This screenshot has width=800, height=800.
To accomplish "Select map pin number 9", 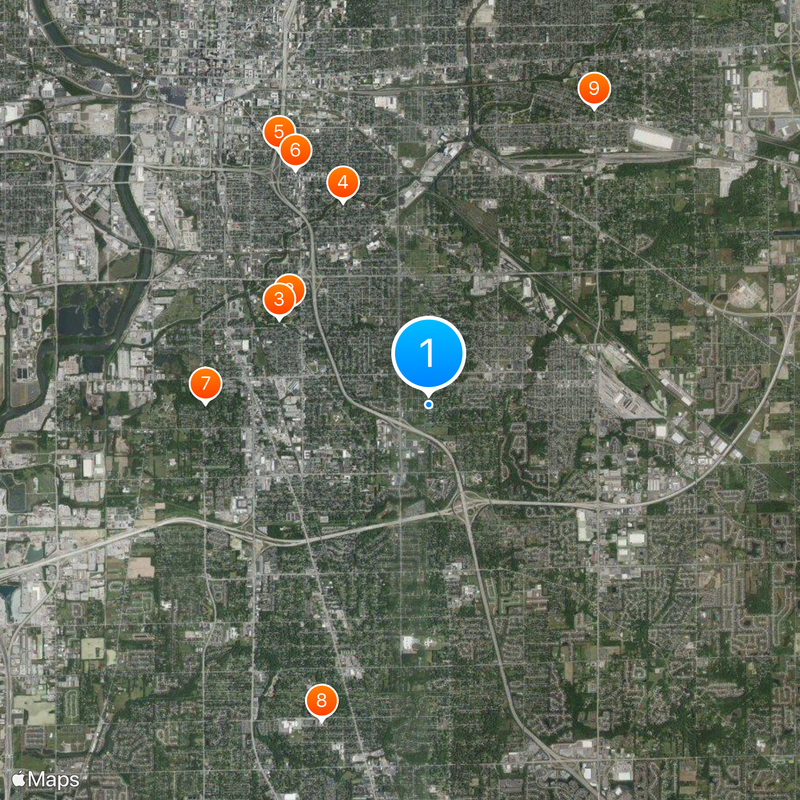I will coord(594,90).
